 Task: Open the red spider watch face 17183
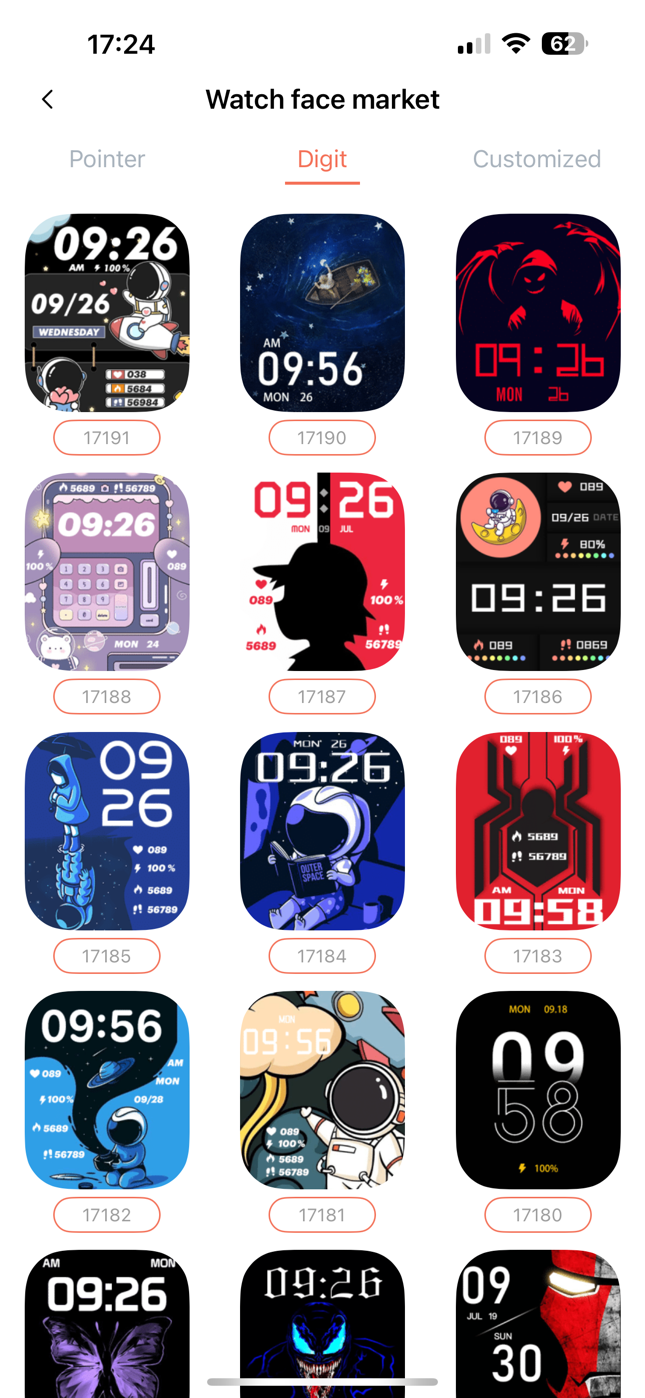click(x=538, y=830)
